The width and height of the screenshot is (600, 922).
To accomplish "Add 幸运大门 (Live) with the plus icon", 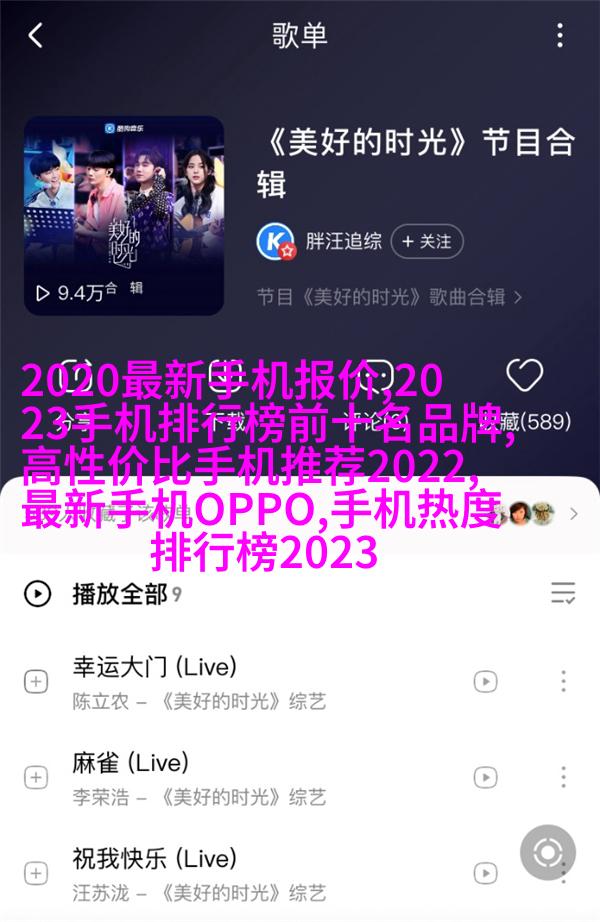I will coord(36,681).
